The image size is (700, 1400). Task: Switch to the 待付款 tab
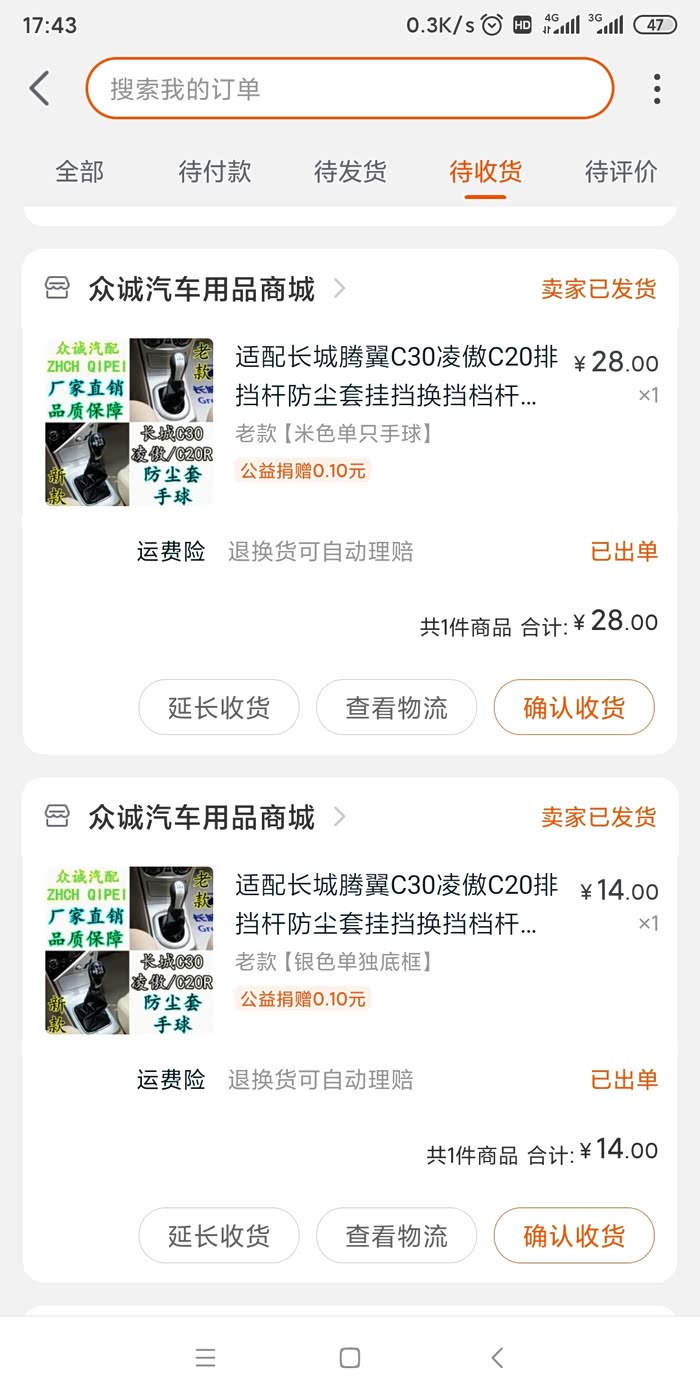[214, 172]
